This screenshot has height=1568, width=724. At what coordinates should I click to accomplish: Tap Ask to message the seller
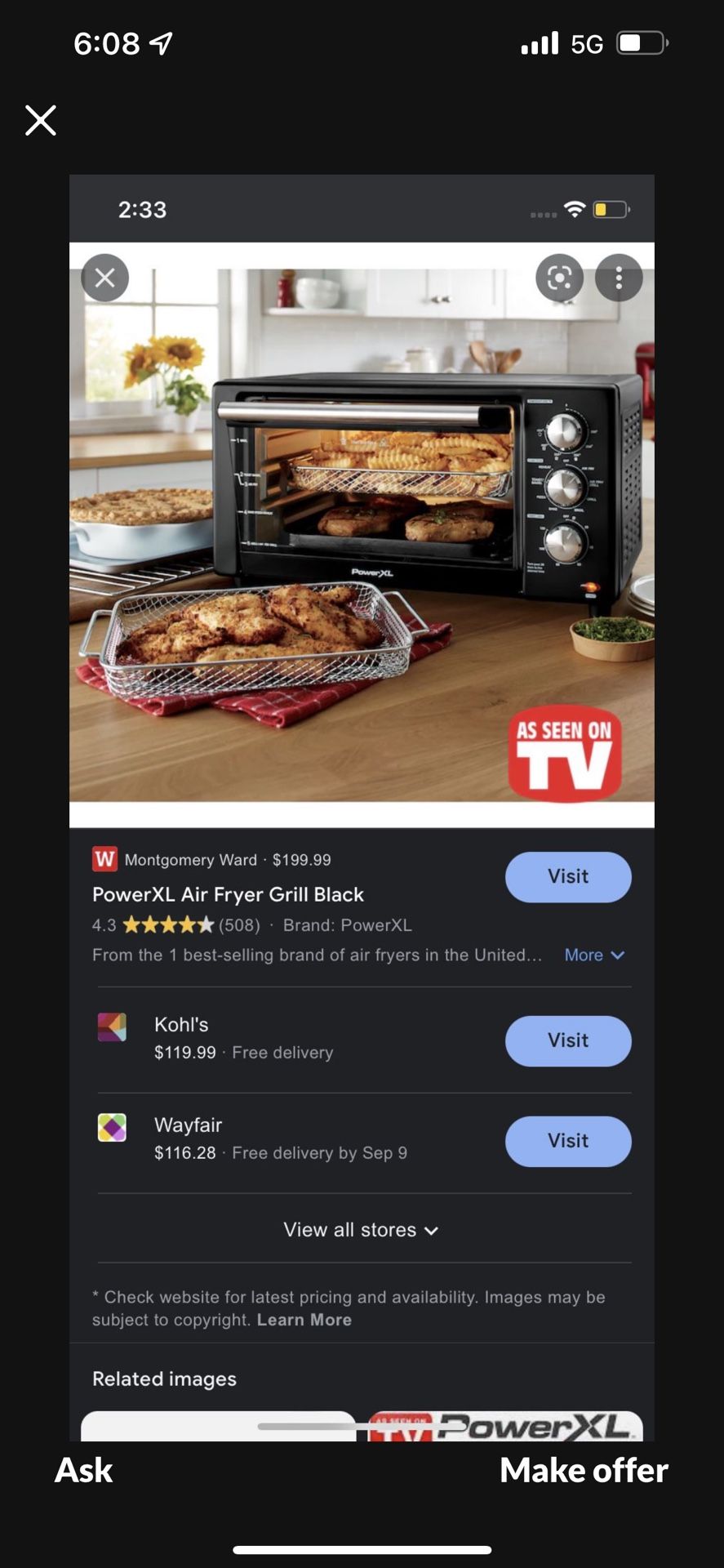click(x=84, y=1471)
